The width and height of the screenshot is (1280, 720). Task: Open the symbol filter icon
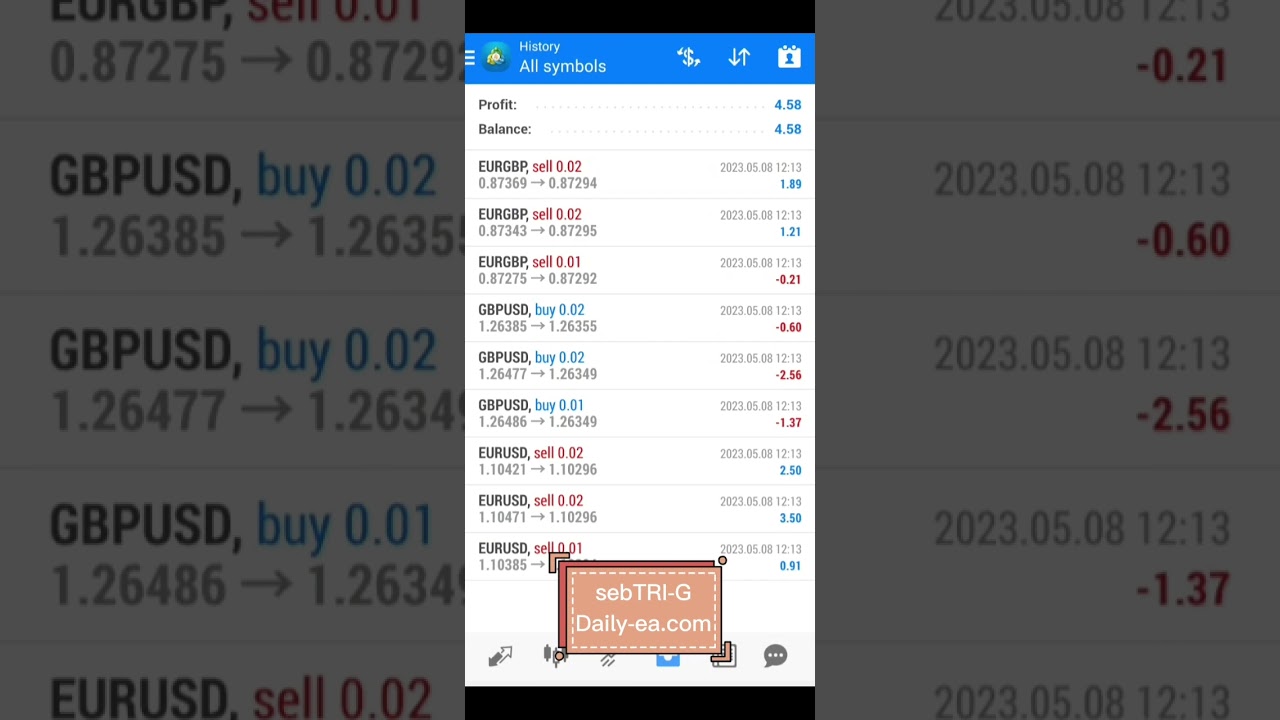688,58
